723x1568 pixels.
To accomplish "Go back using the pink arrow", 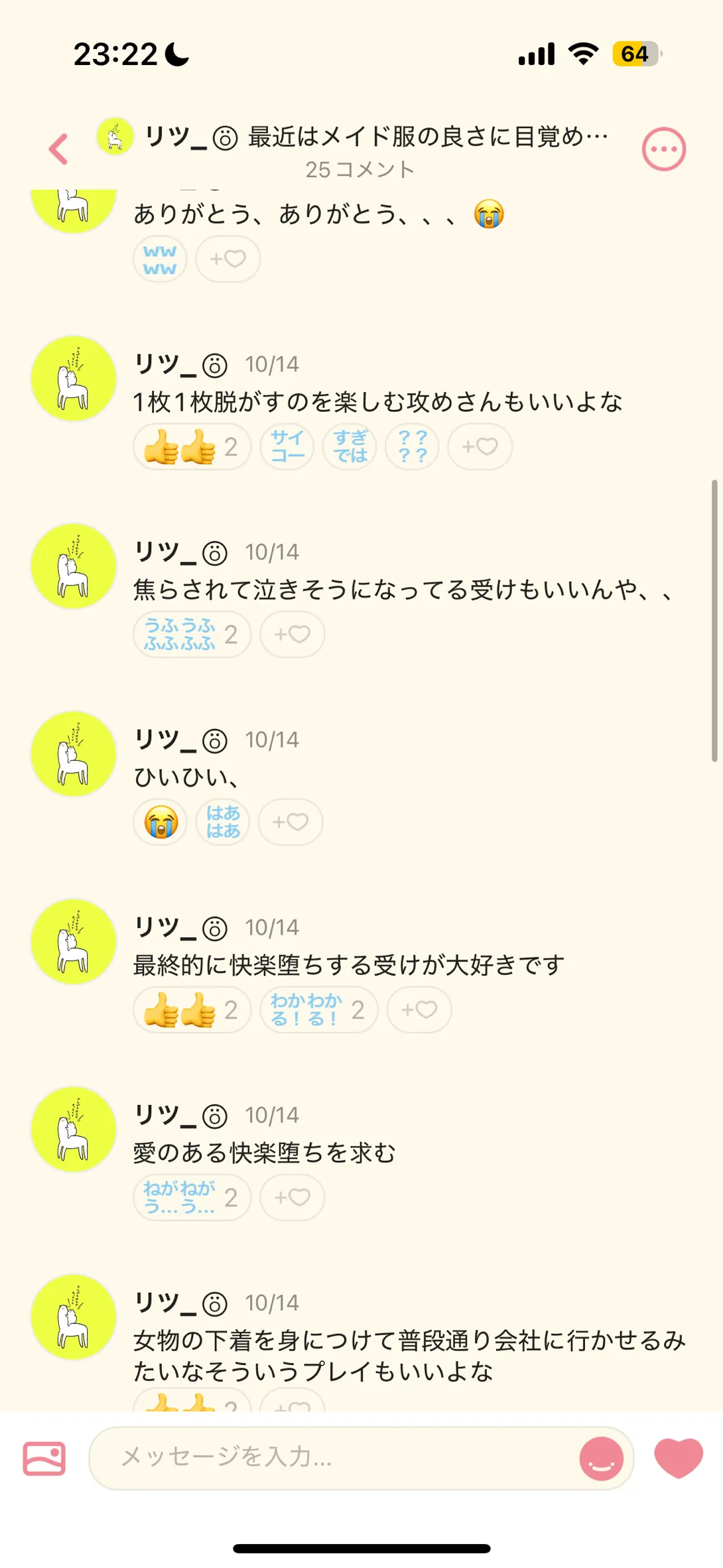I will click(58, 149).
